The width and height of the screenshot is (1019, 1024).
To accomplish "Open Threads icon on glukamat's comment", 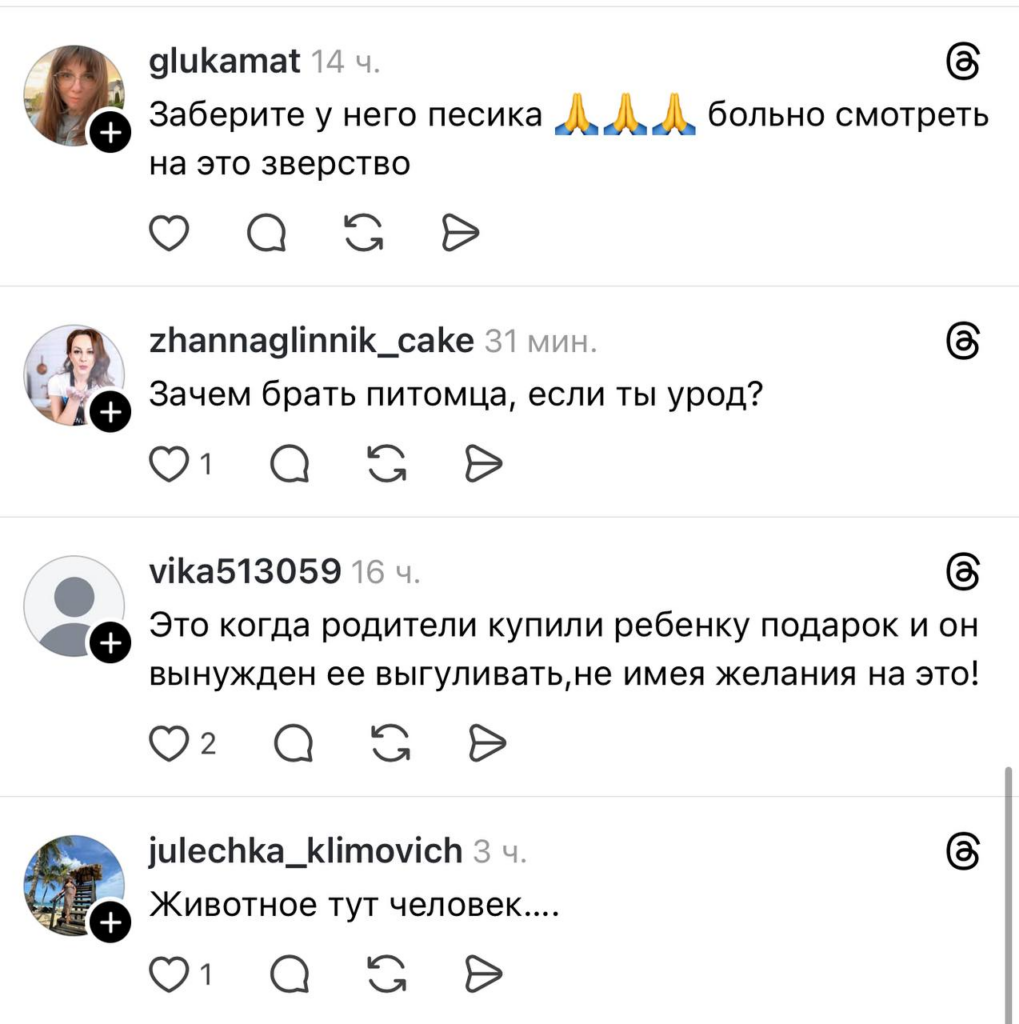I will click(x=961, y=63).
